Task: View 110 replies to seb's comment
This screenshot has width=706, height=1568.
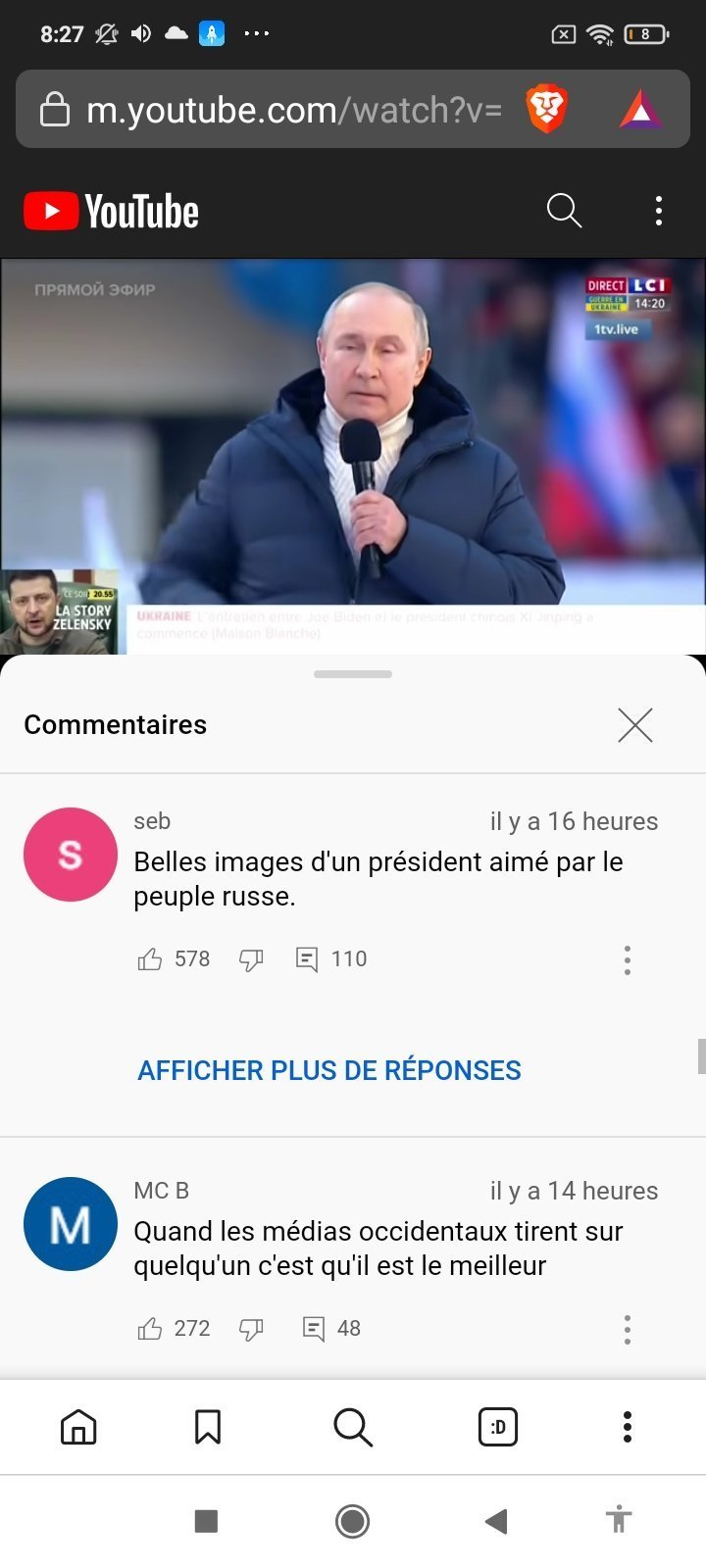Action: tap(331, 959)
